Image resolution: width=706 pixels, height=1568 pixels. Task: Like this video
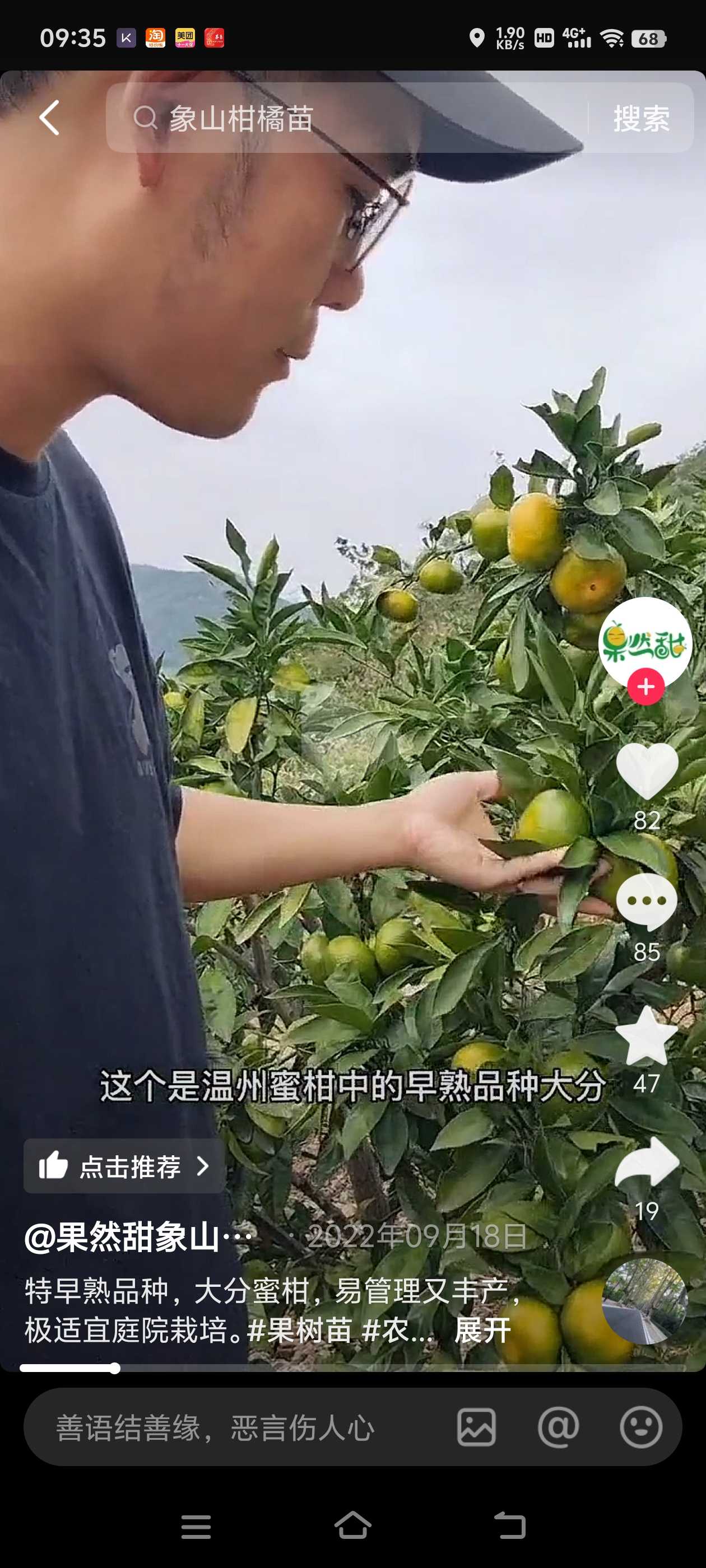point(647,771)
